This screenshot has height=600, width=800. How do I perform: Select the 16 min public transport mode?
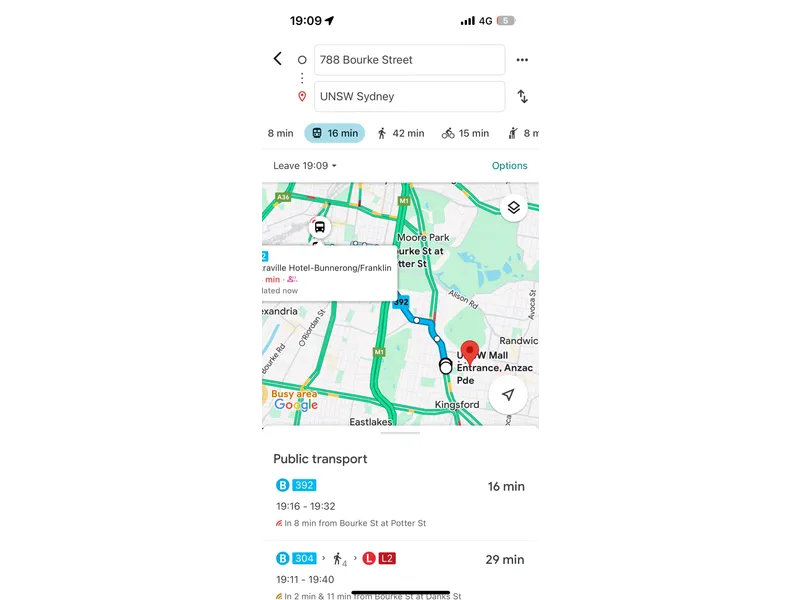pos(335,133)
